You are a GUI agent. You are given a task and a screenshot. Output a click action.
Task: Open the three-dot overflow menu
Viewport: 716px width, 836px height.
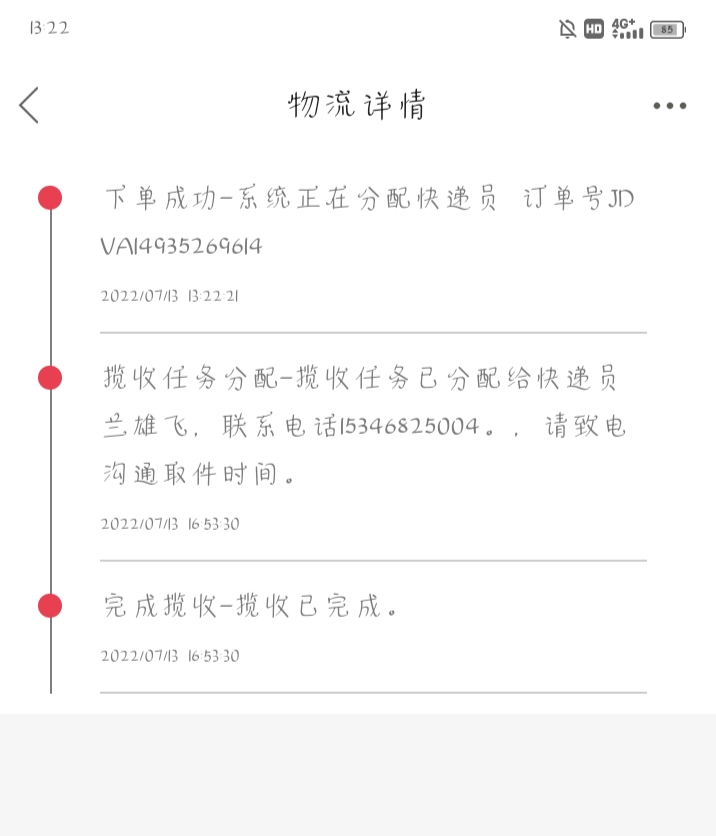pos(669,106)
